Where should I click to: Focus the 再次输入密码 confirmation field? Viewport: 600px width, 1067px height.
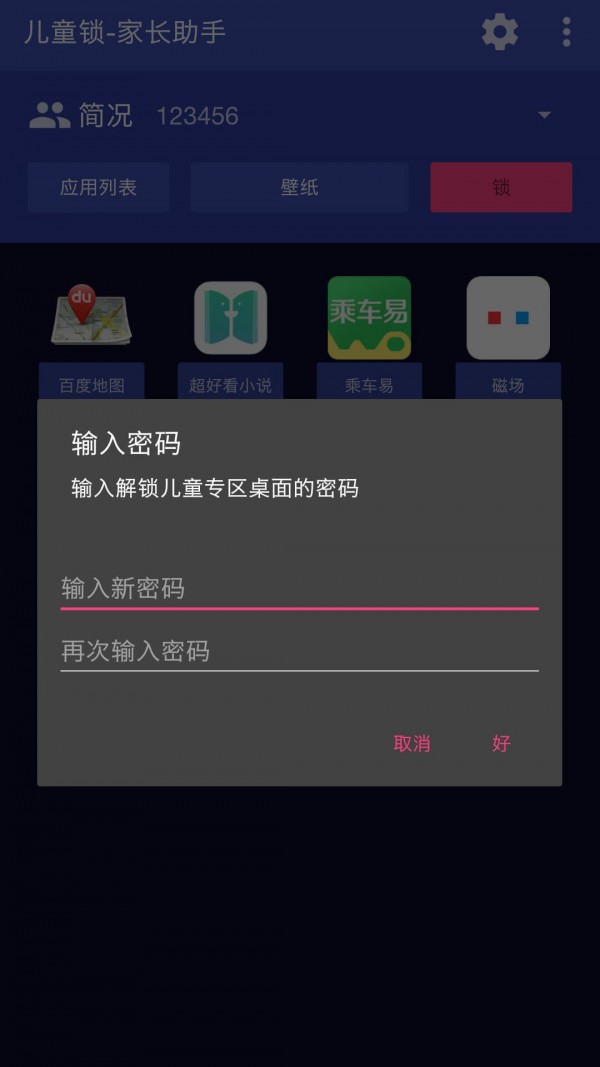[299, 652]
